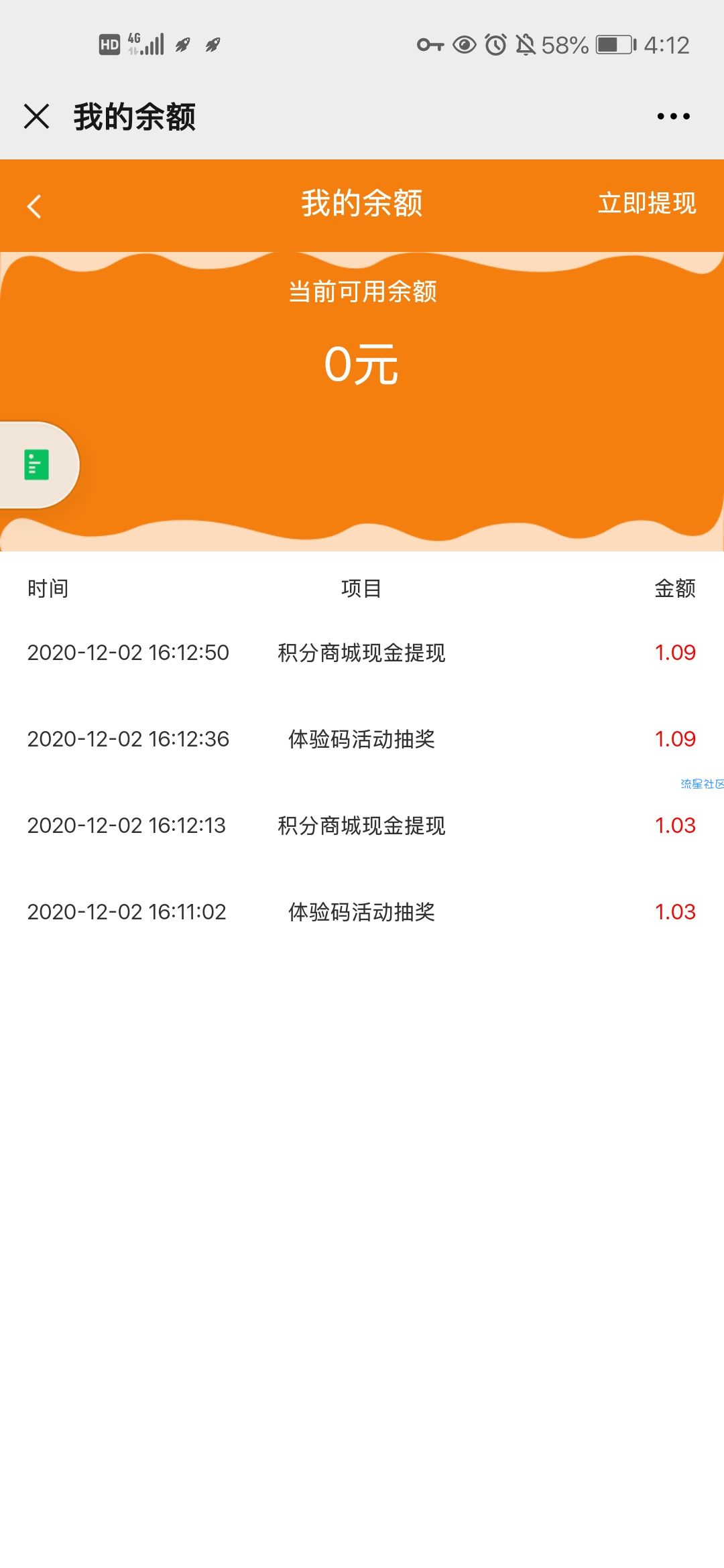Open the three-dot overflow menu
The image size is (724, 1568).
pyautogui.click(x=673, y=116)
